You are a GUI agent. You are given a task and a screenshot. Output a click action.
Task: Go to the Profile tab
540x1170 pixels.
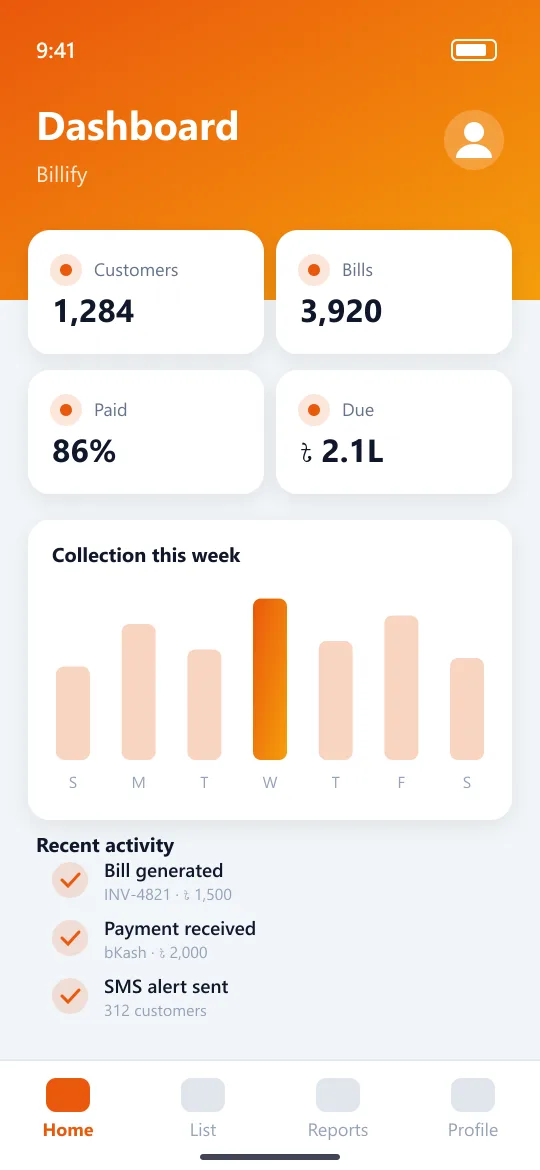coord(473,1108)
